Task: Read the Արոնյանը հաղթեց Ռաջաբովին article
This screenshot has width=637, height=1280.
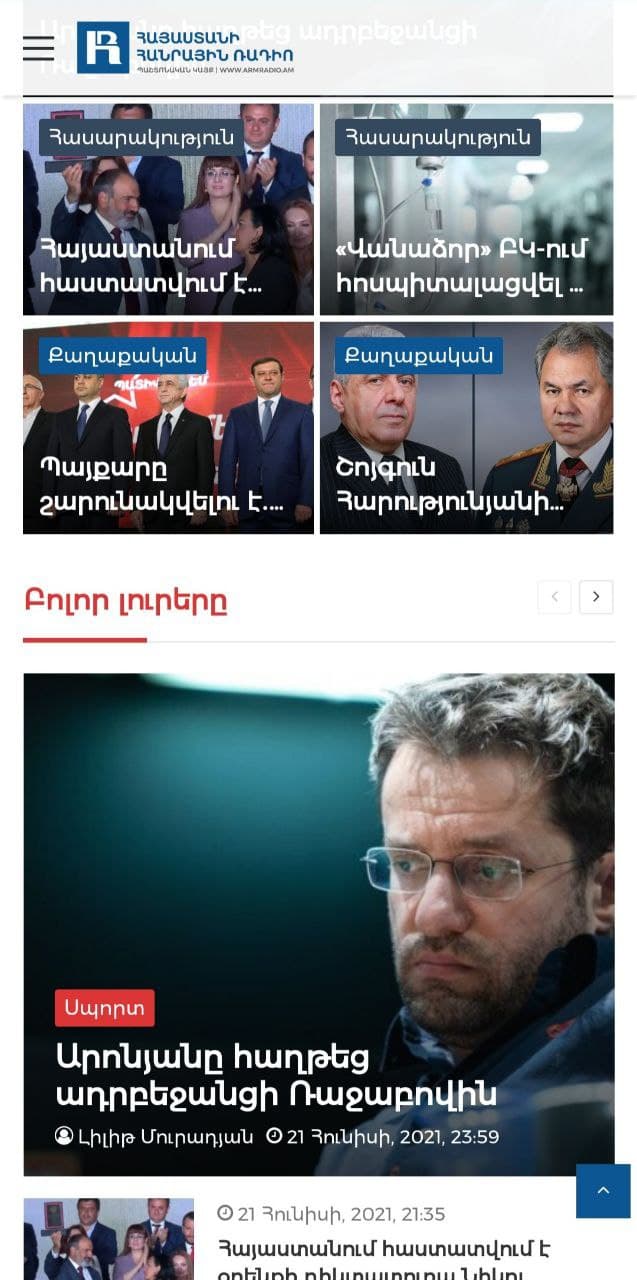Action: (276, 1075)
